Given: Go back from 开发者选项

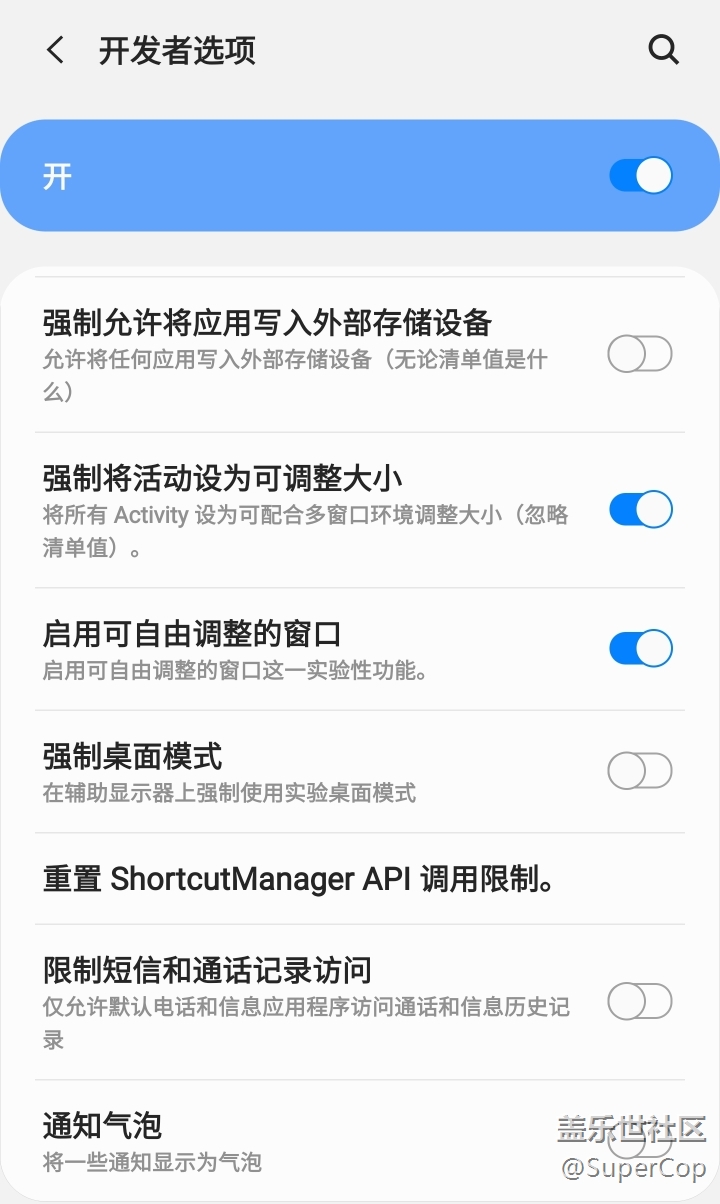Looking at the screenshot, I should [x=55, y=50].
